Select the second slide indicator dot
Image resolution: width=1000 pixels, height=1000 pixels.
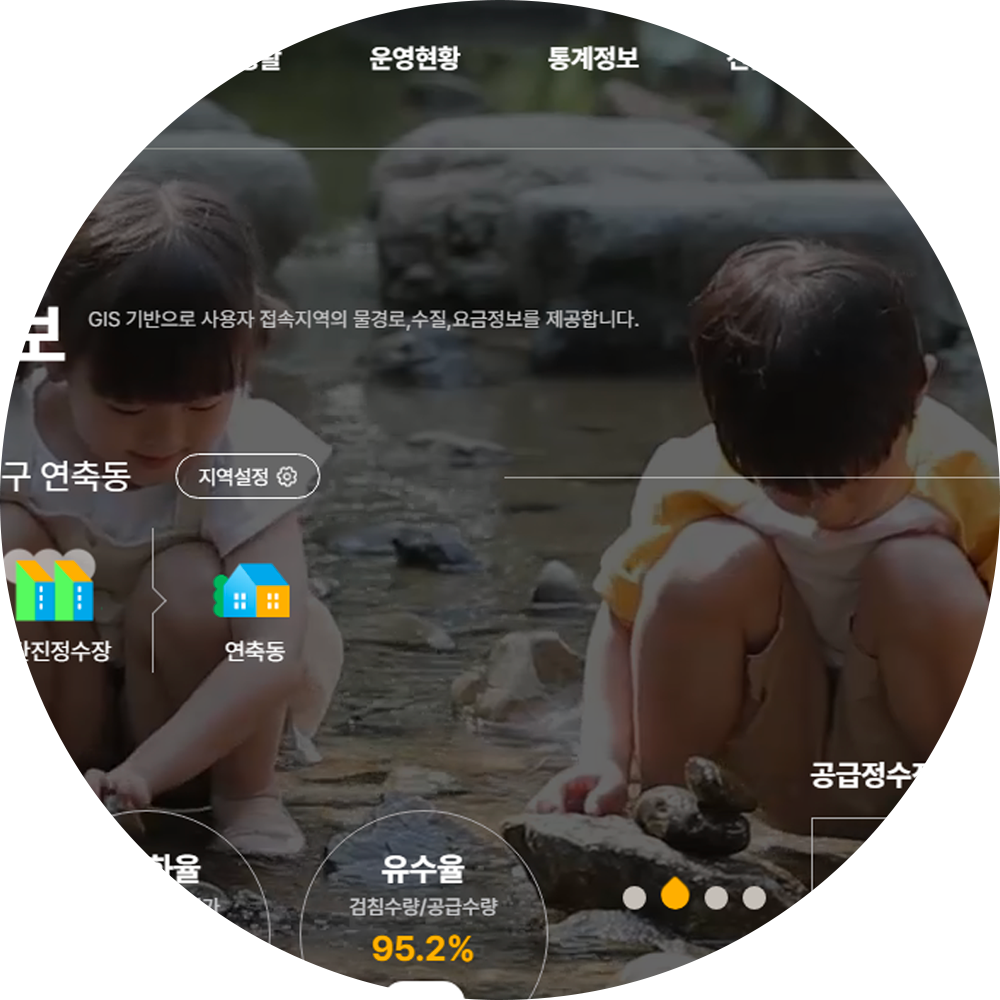coord(675,895)
